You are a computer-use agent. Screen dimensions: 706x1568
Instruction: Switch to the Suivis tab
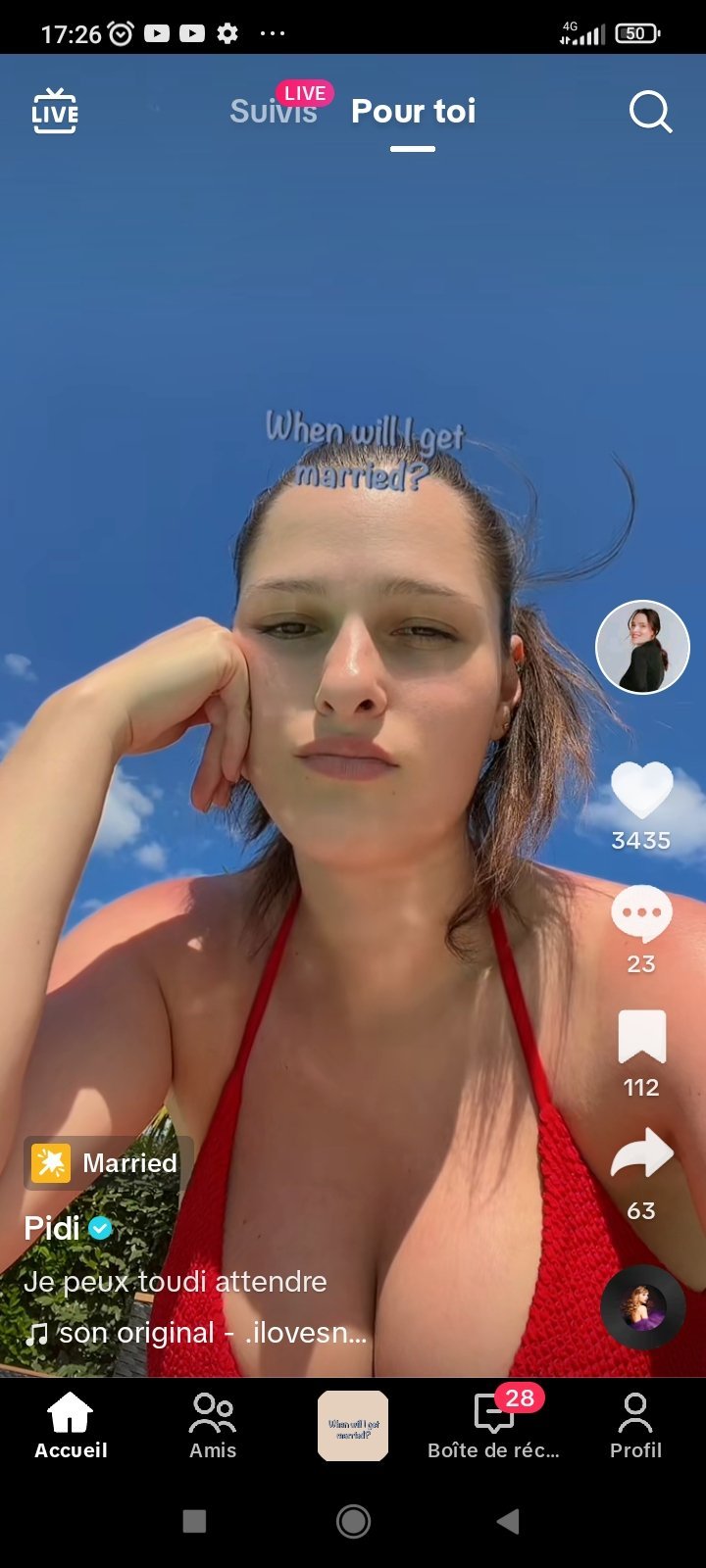coord(274,112)
